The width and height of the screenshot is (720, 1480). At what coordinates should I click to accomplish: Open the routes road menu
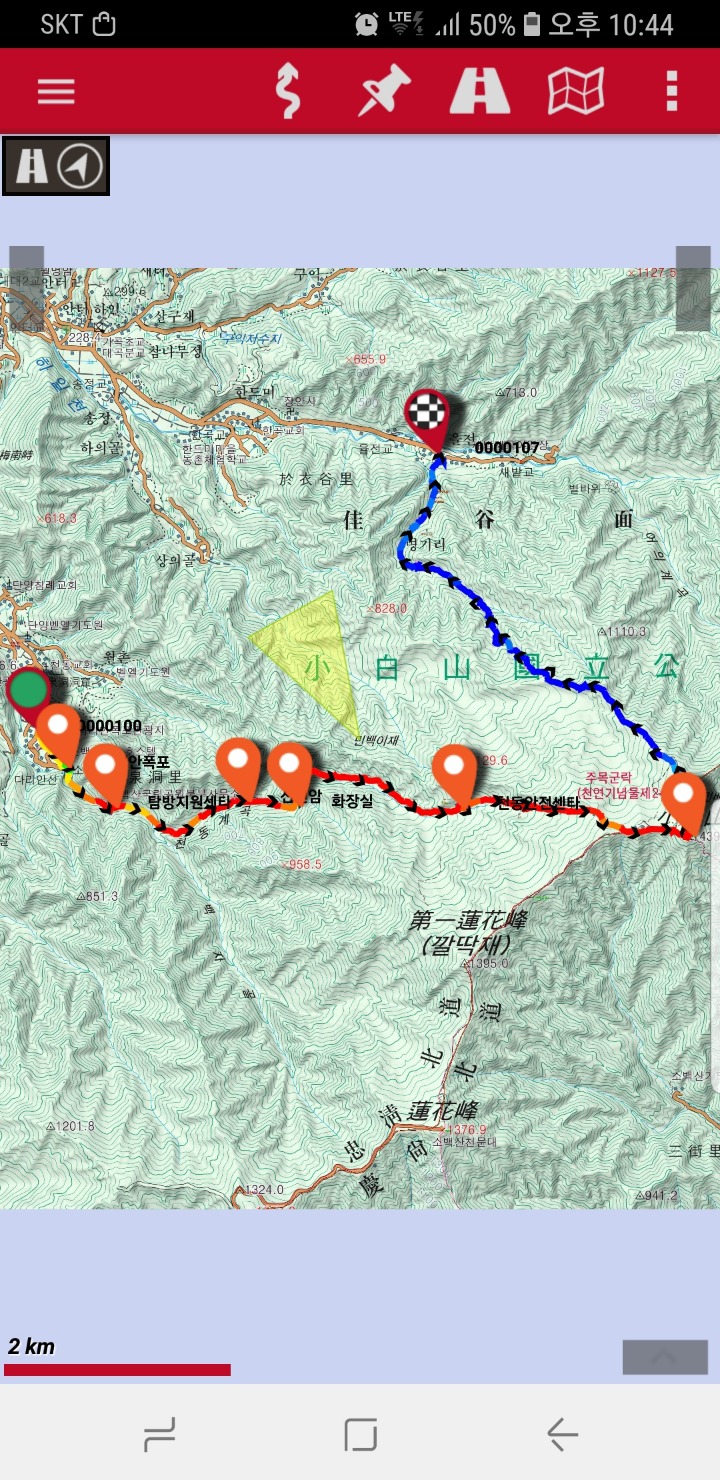480,92
